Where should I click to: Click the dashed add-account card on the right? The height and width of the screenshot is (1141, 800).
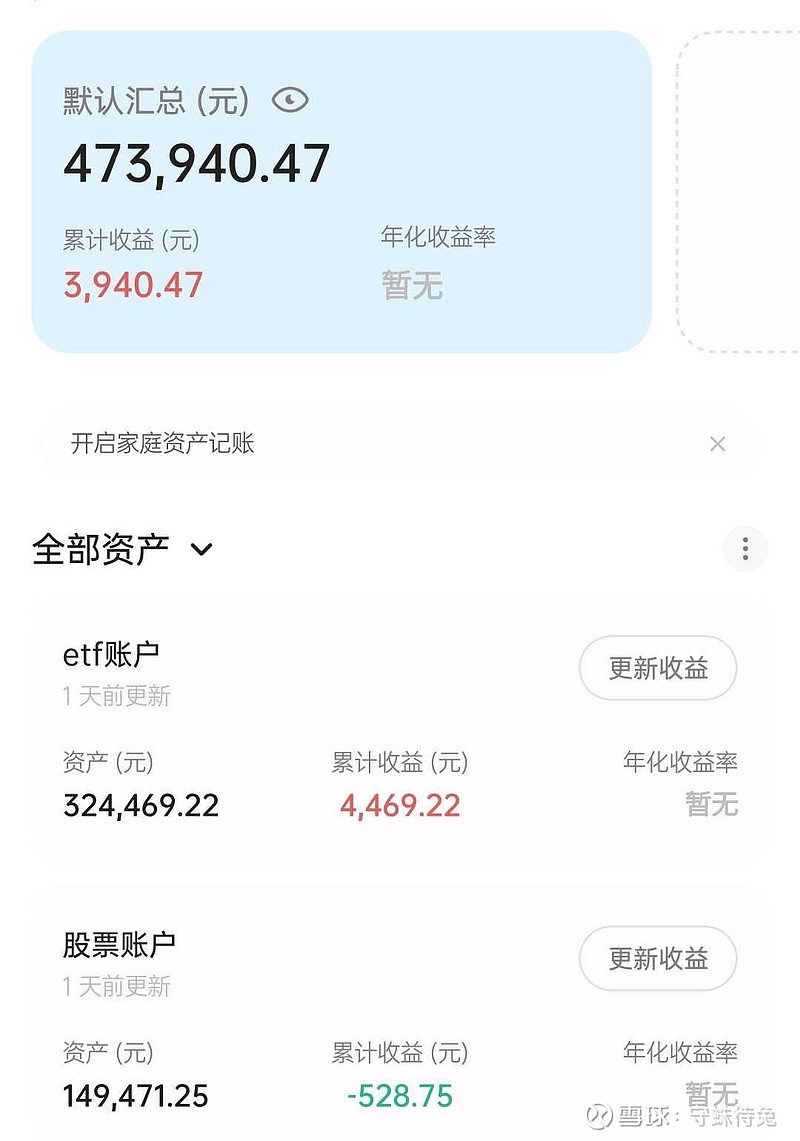(745, 190)
